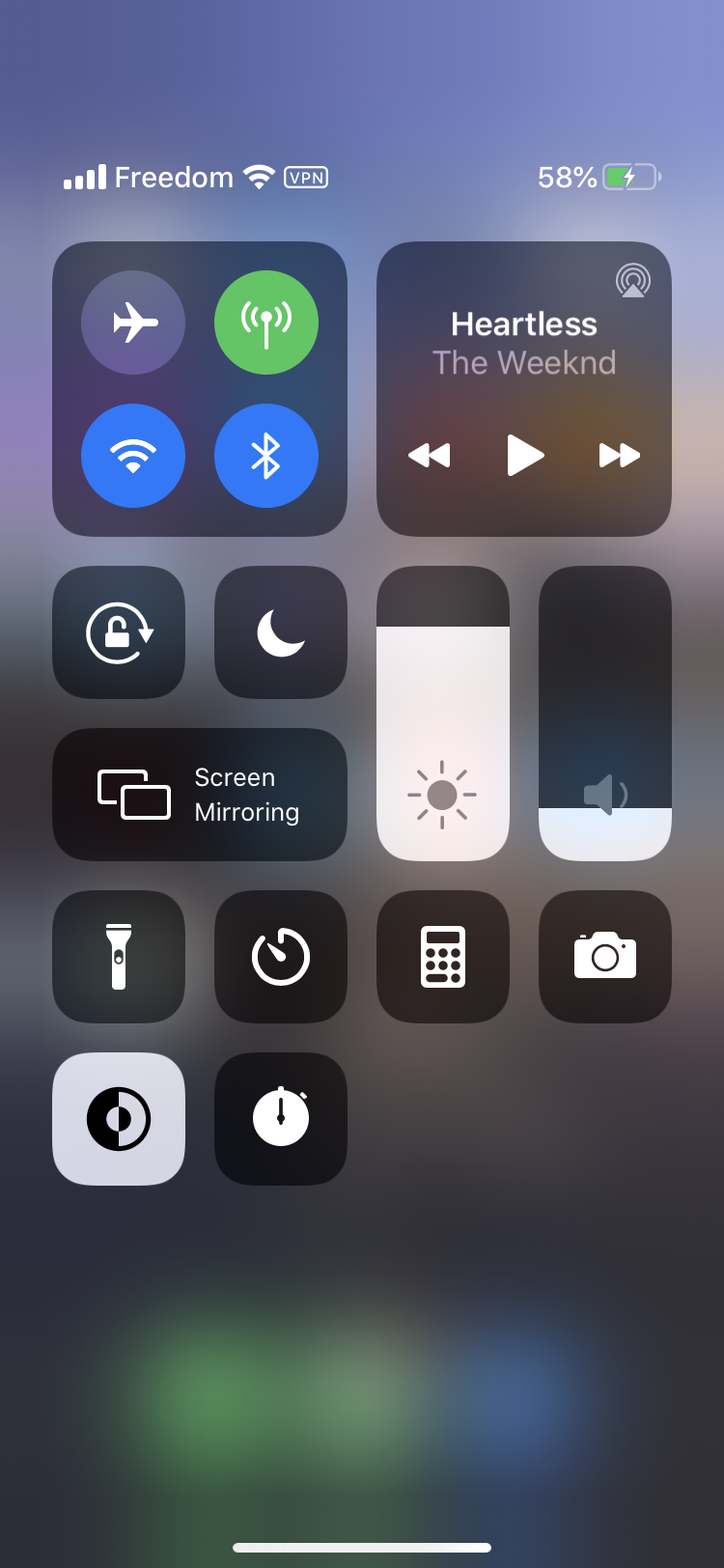Play Heartless by The Weeknd
This screenshot has width=724, height=1568.
(525, 455)
